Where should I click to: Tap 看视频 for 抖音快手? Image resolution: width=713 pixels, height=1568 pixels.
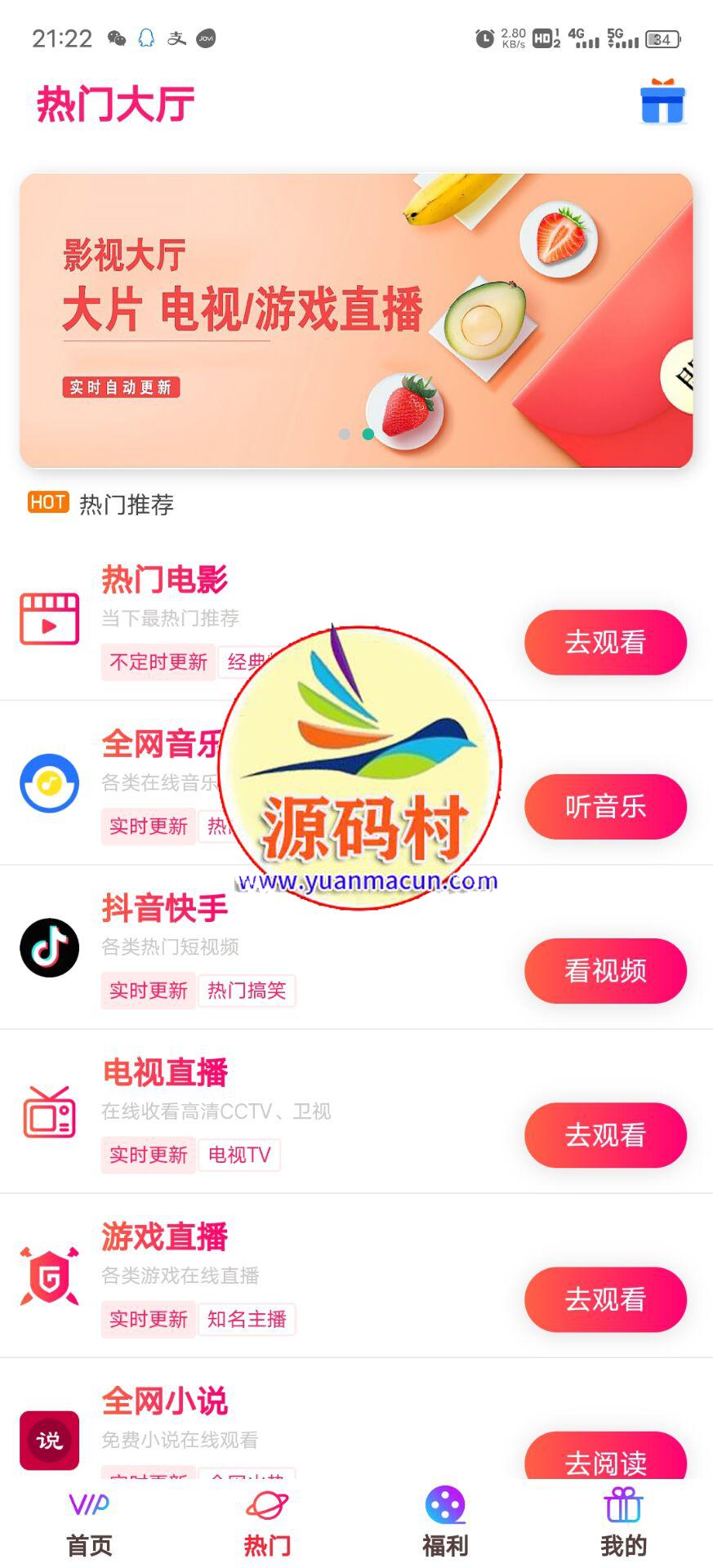pos(605,971)
